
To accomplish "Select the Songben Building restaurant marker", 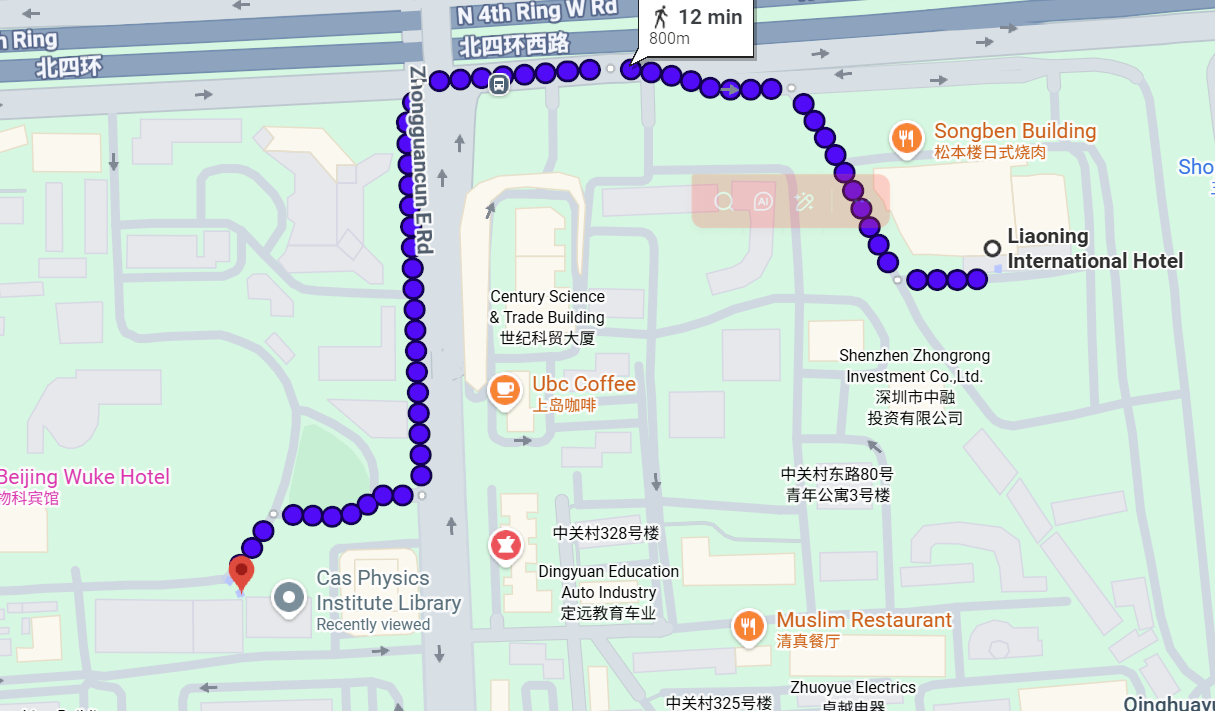I will (x=906, y=140).
